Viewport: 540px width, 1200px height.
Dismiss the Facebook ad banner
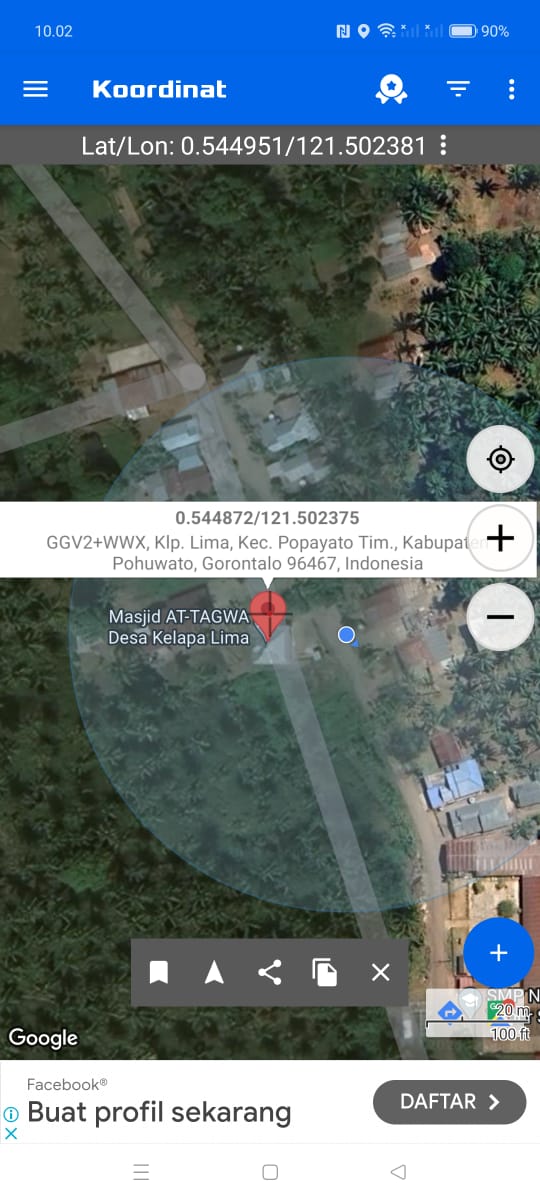[11, 1133]
